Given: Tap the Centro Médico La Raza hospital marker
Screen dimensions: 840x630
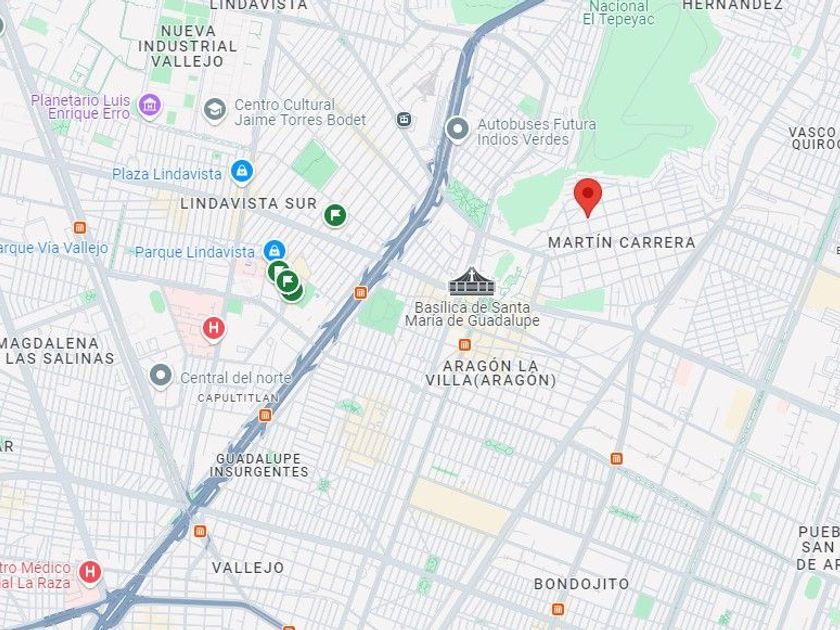Looking at the screenshot, I should pyautogui.click(x=90, y=572).
